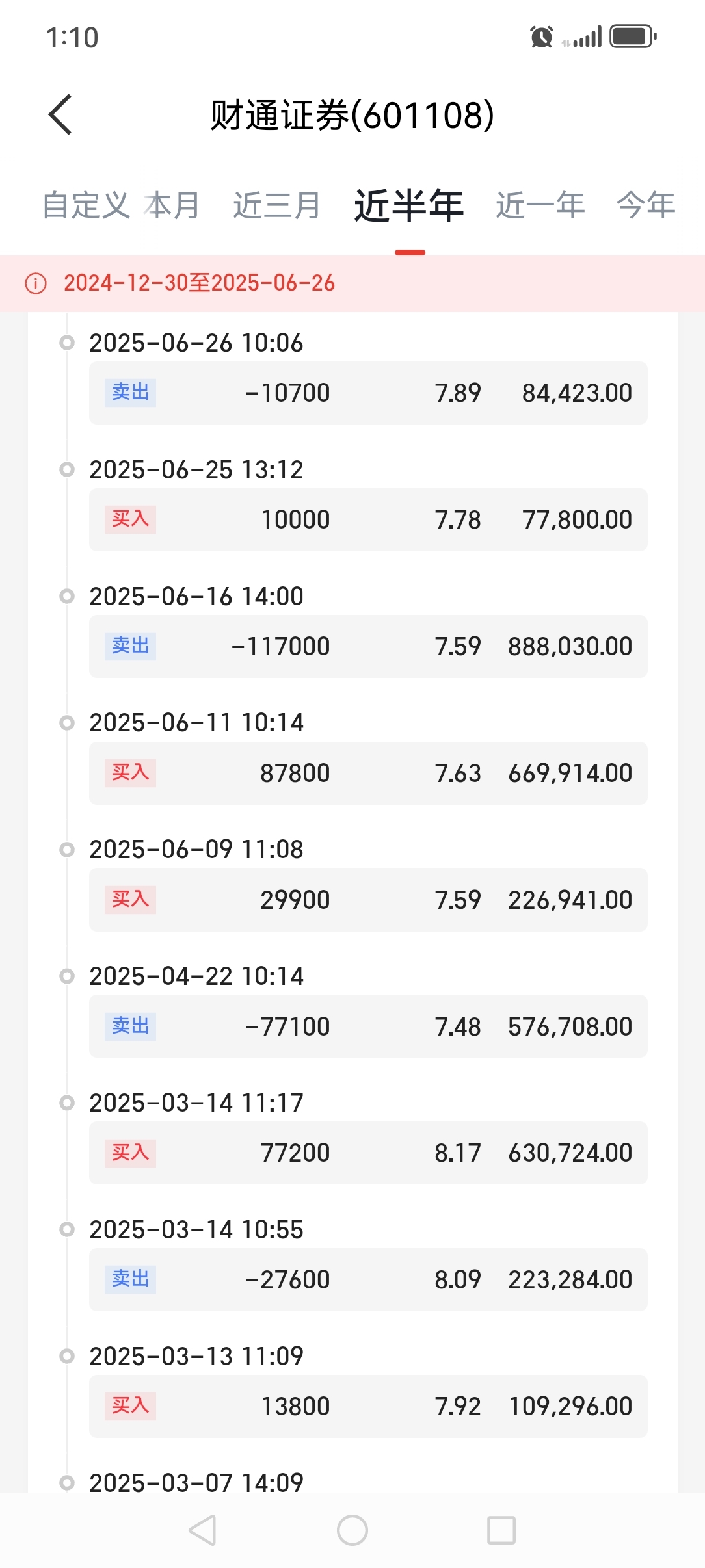The width and height of the screenshot is (705, 1568).
Task: Open the 2025-04-22 sell record of -77100
Action: 368,1026
